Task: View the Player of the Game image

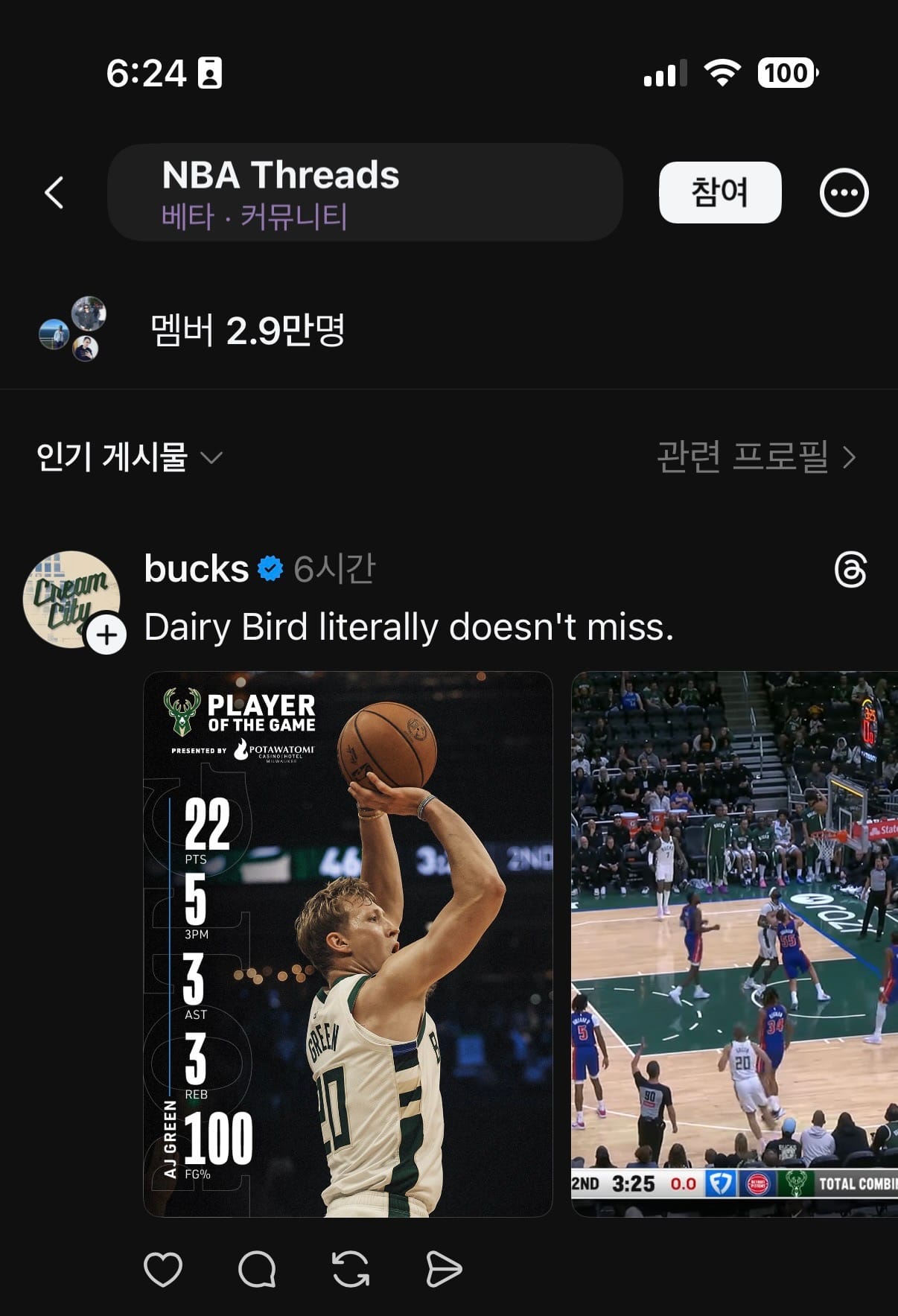Action: click(x=348, y=944)
